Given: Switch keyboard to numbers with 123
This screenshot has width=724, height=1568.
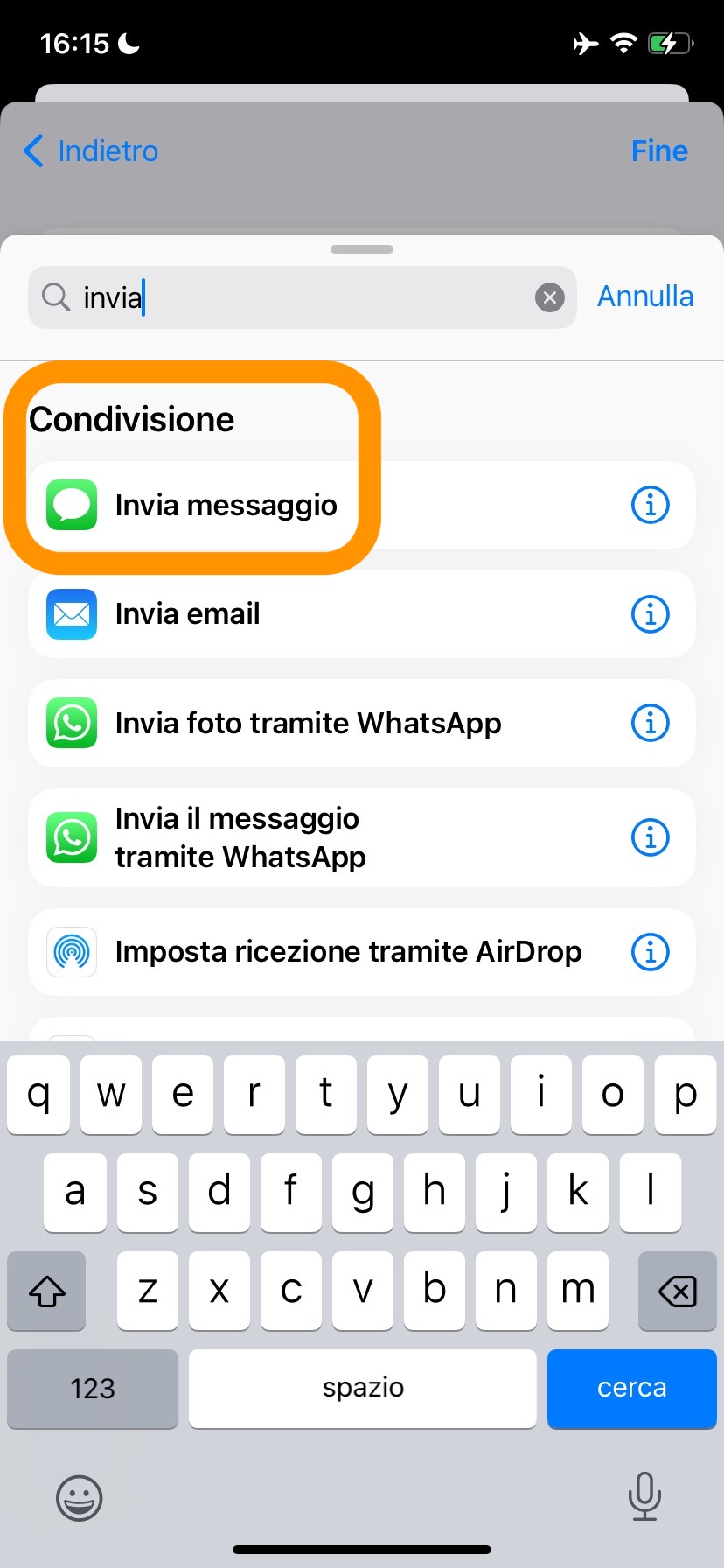Looking at the screenshot, I should click(93, 1388).
